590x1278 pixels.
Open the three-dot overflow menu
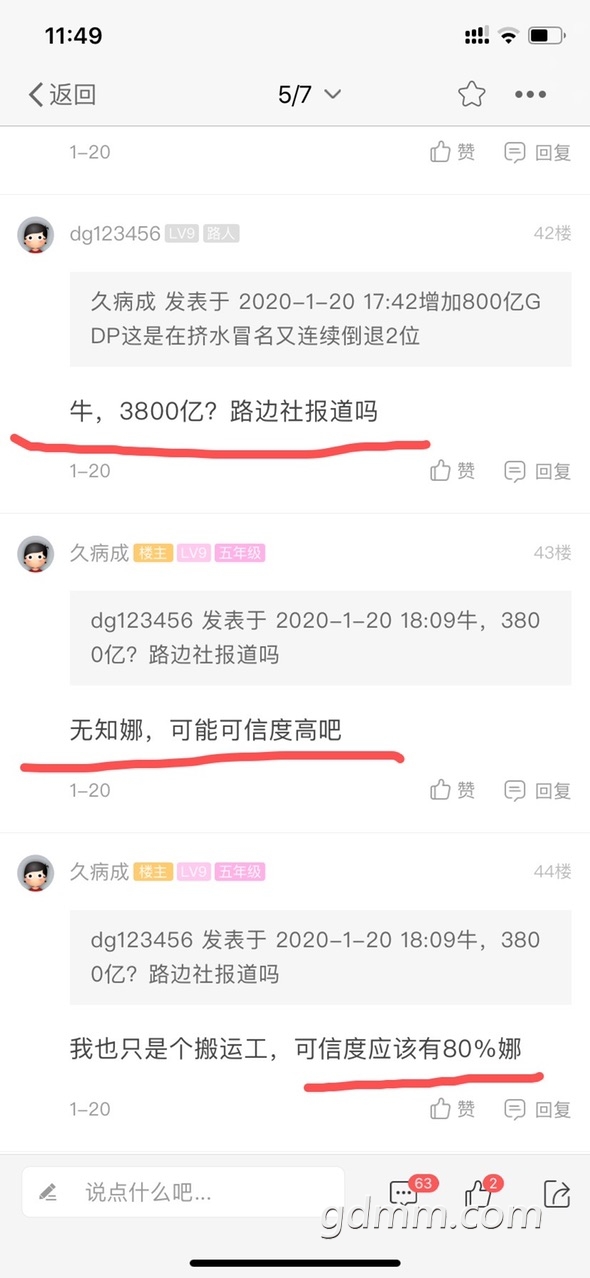pos(531,95)
